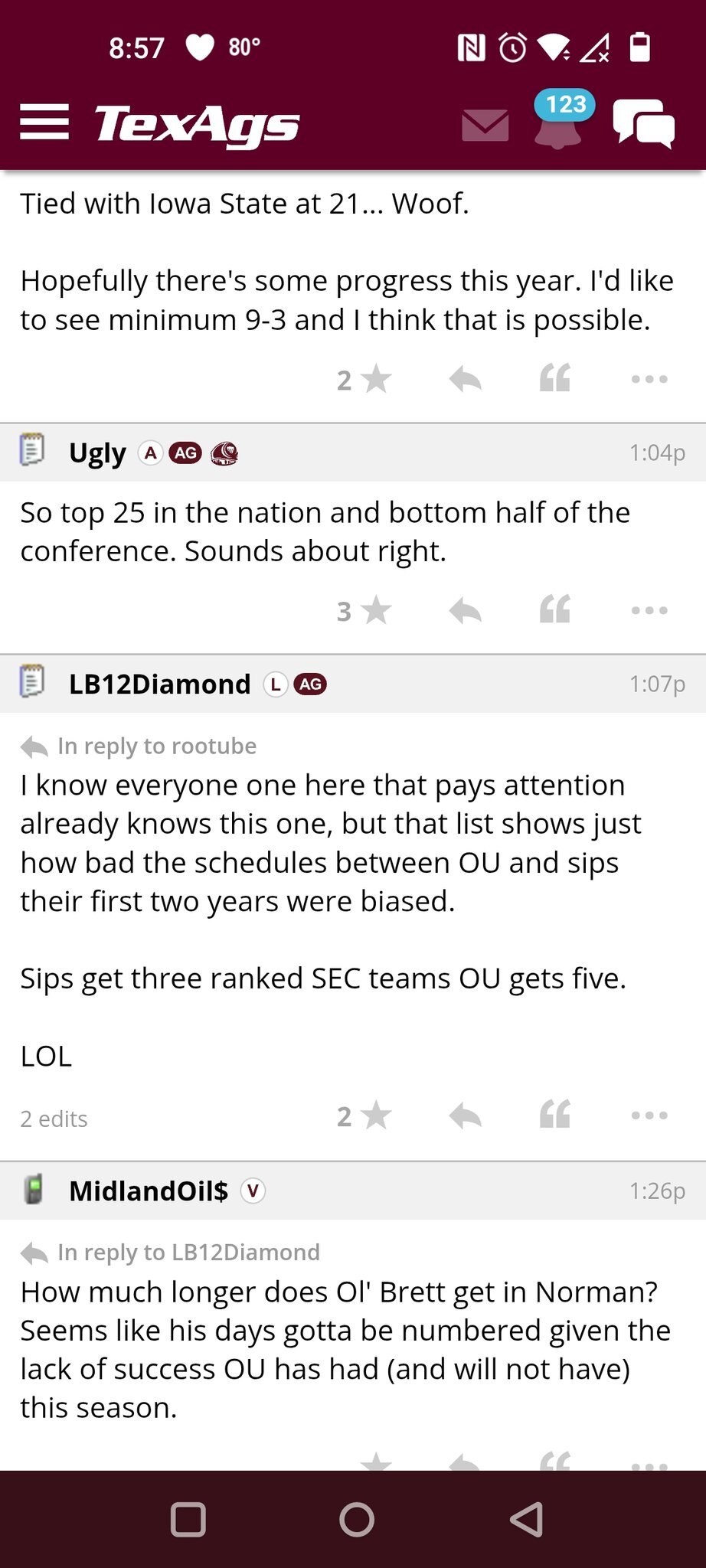Quote Ugly's post

click(x=555, y=609)
